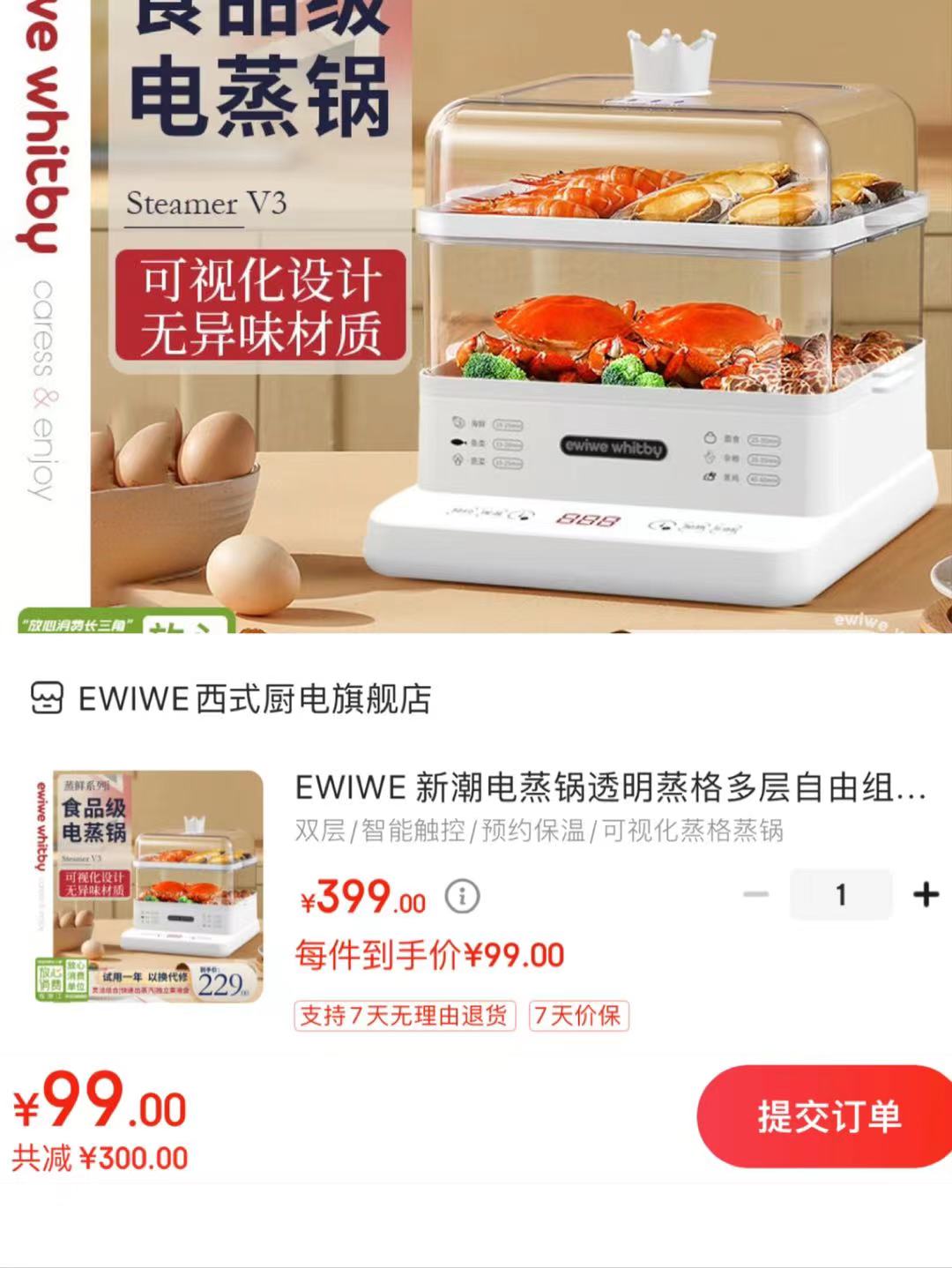The width and height of the screenshot is (952, 1268).
Task: Open the EWIWE西式厨电旗舰店 store page
Action: (x=233, y=698)
